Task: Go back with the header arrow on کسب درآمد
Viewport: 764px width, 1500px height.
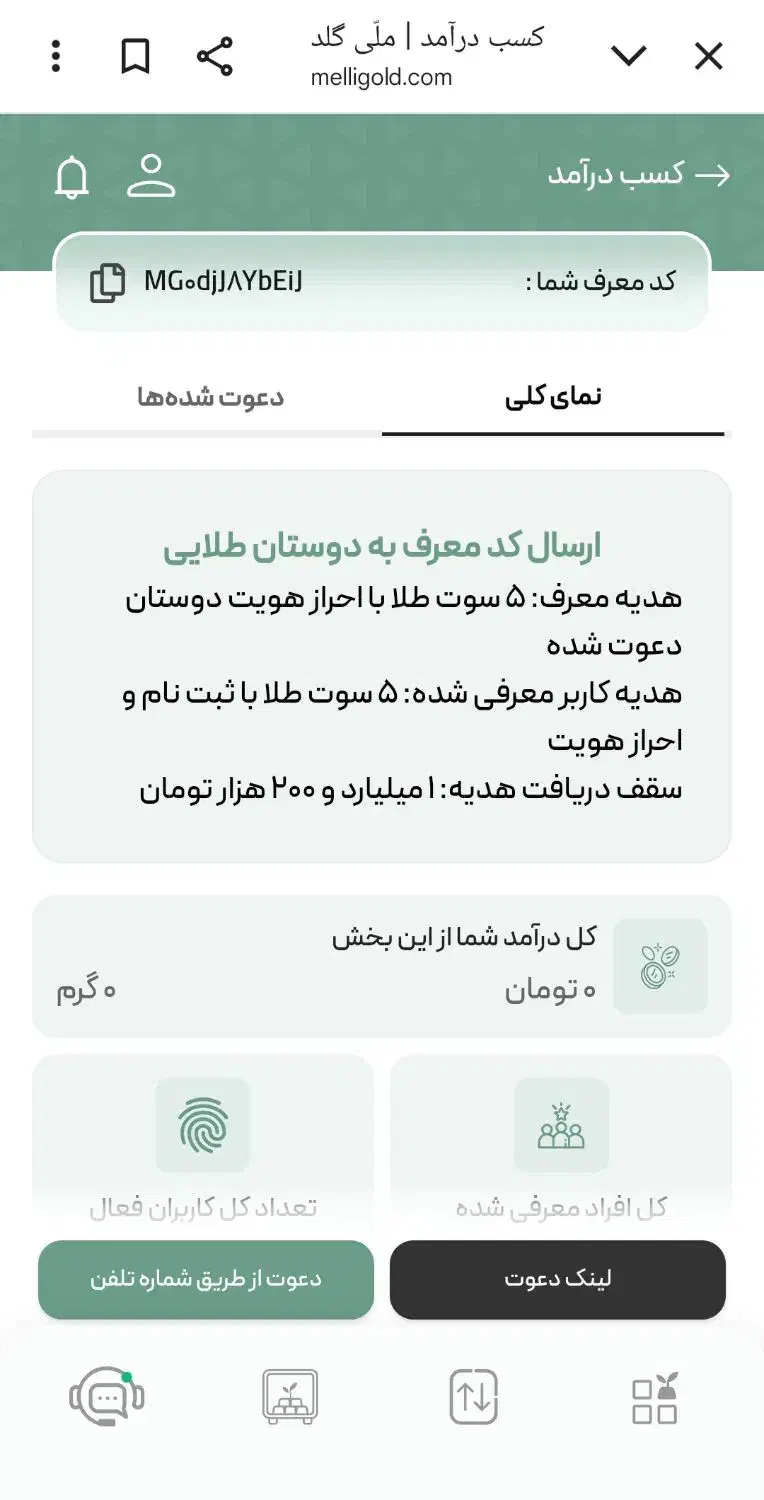Action: coord(717,175)
